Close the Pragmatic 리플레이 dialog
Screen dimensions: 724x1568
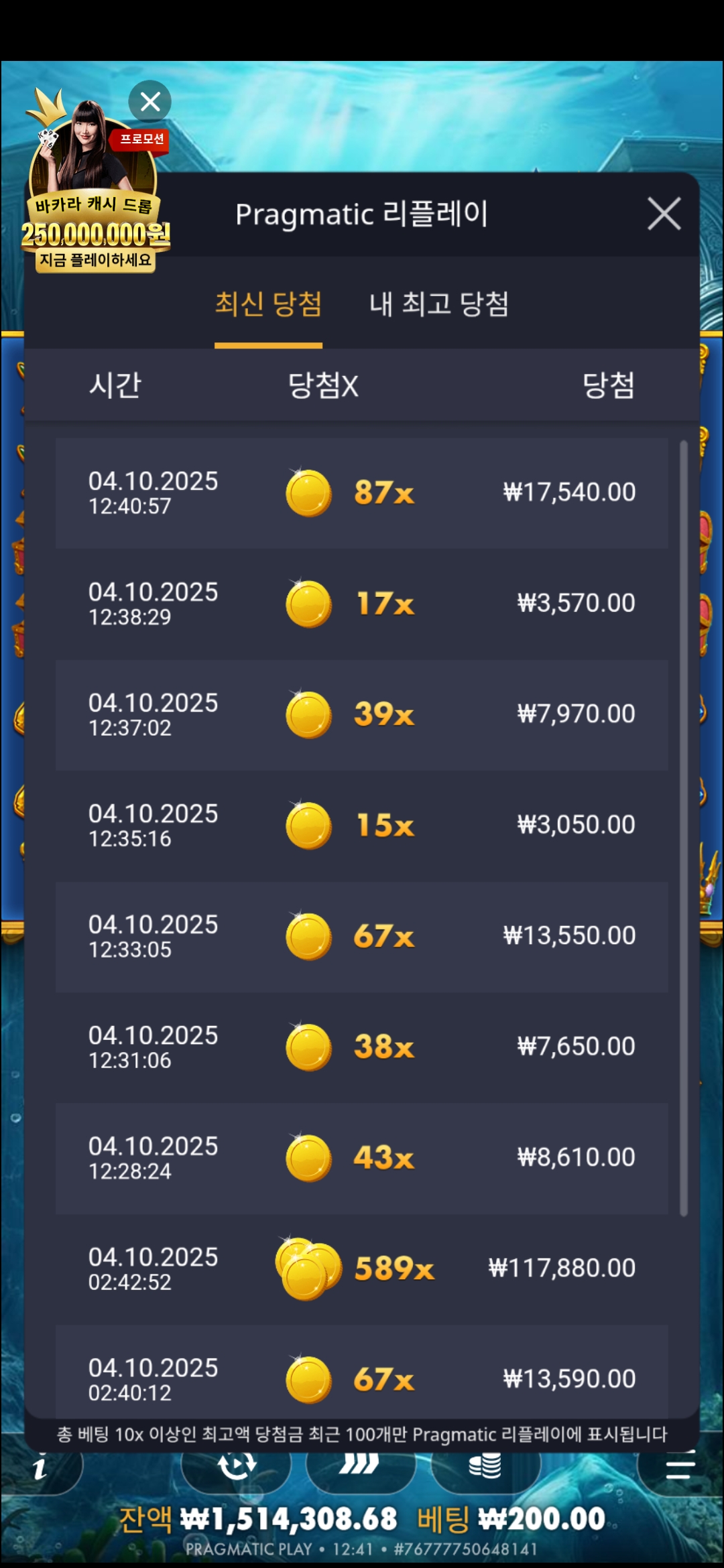coord(664,214)
